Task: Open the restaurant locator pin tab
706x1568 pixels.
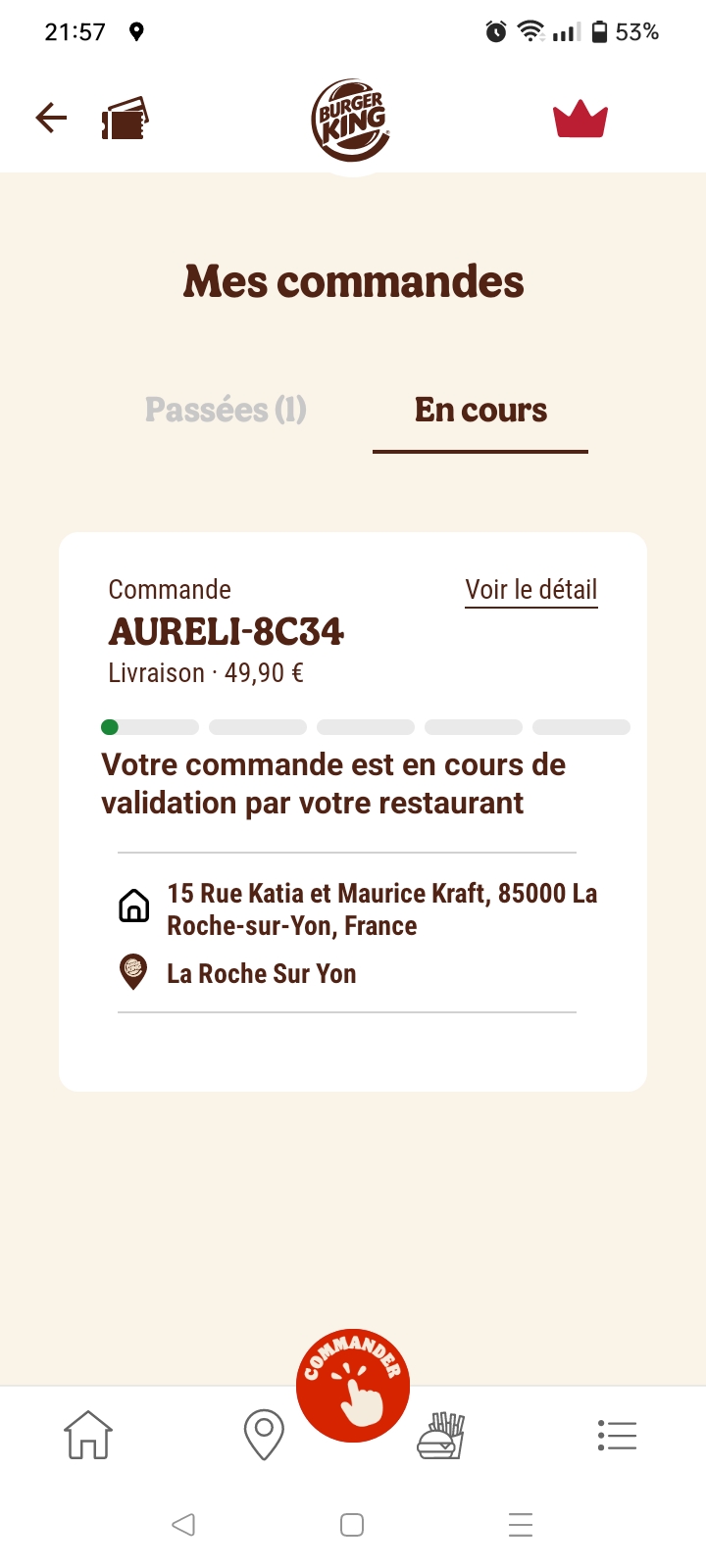Action: pos(264,1436)
